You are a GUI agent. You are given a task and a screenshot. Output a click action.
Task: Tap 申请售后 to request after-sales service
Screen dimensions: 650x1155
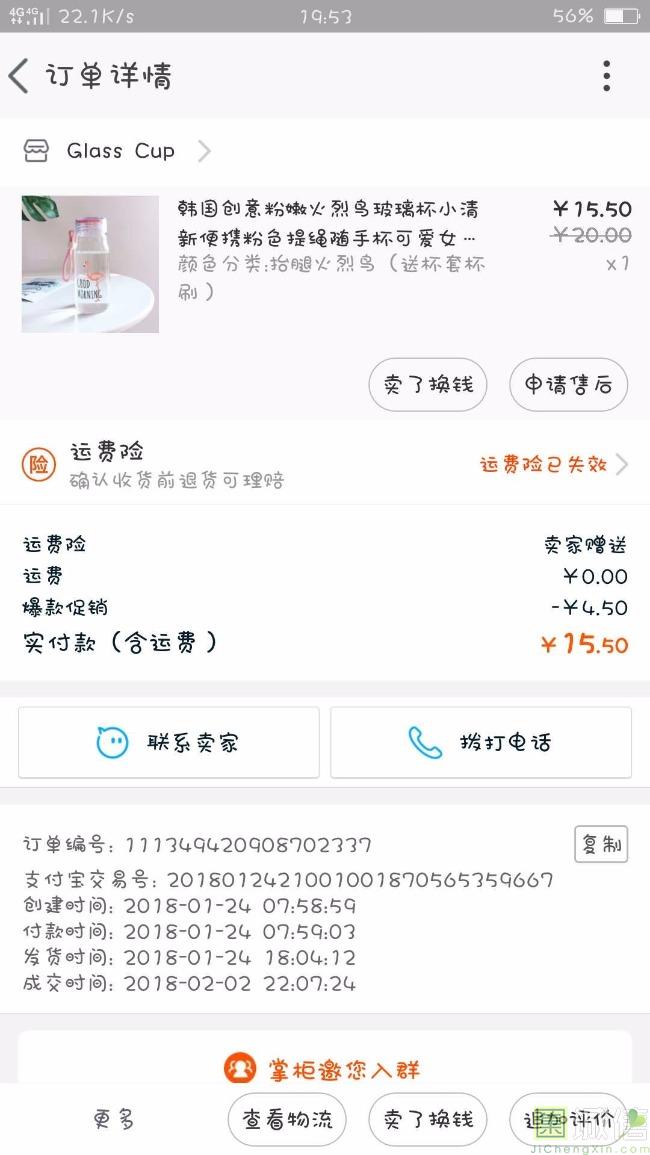click(x=568, y=385)
